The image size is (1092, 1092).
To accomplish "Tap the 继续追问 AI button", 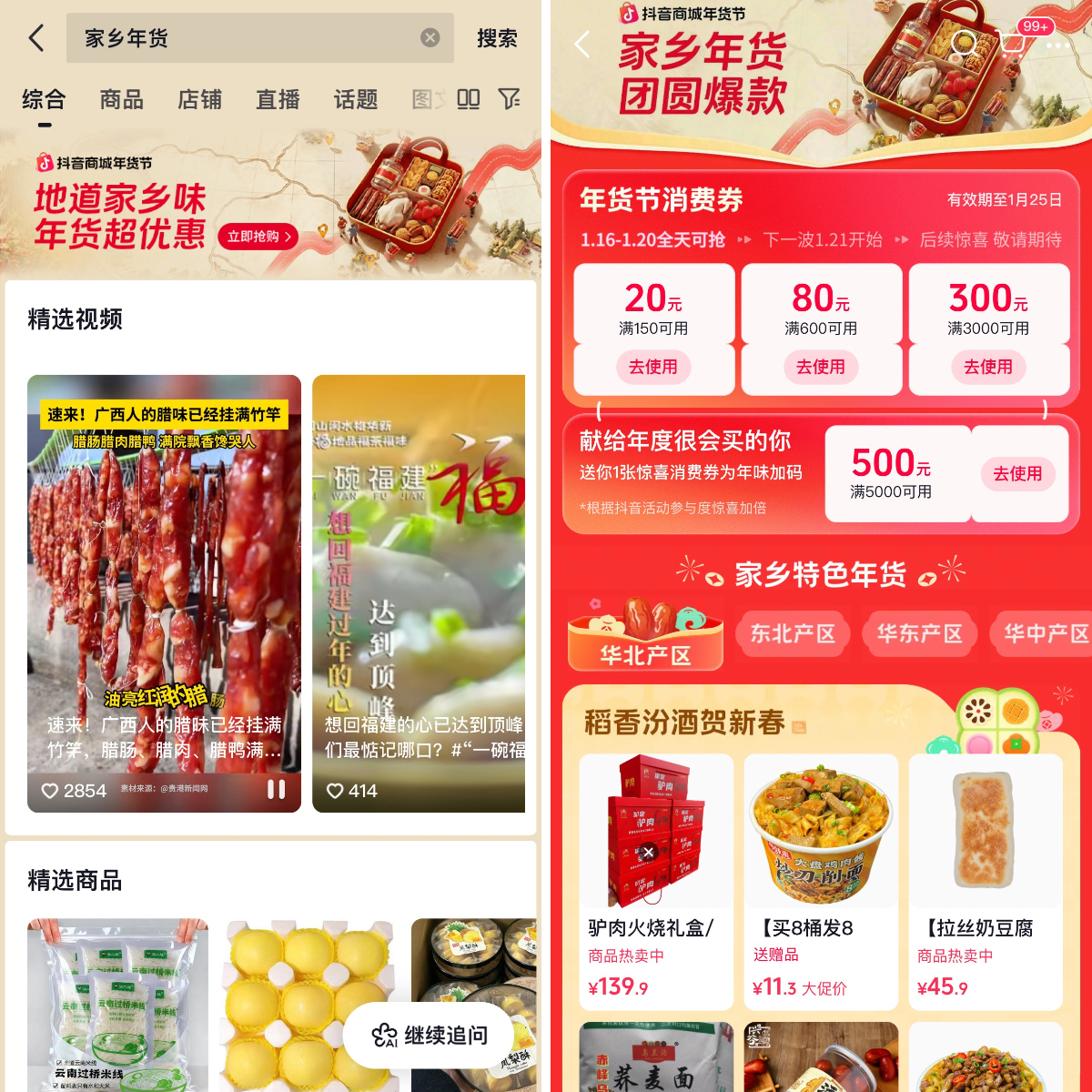I will point(430,1036).
